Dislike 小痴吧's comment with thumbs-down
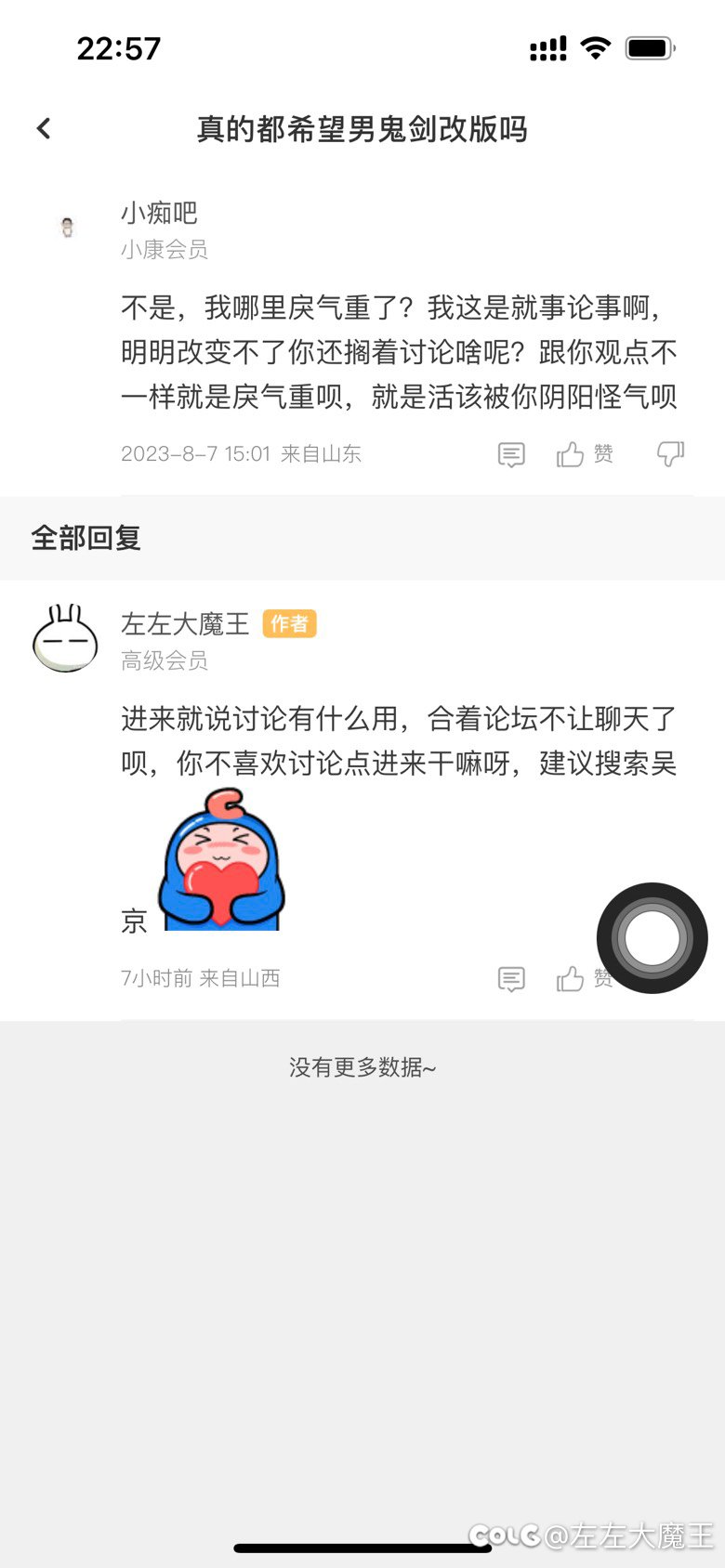This screenshot has height=1568, width=725. (x=670, y=453)
